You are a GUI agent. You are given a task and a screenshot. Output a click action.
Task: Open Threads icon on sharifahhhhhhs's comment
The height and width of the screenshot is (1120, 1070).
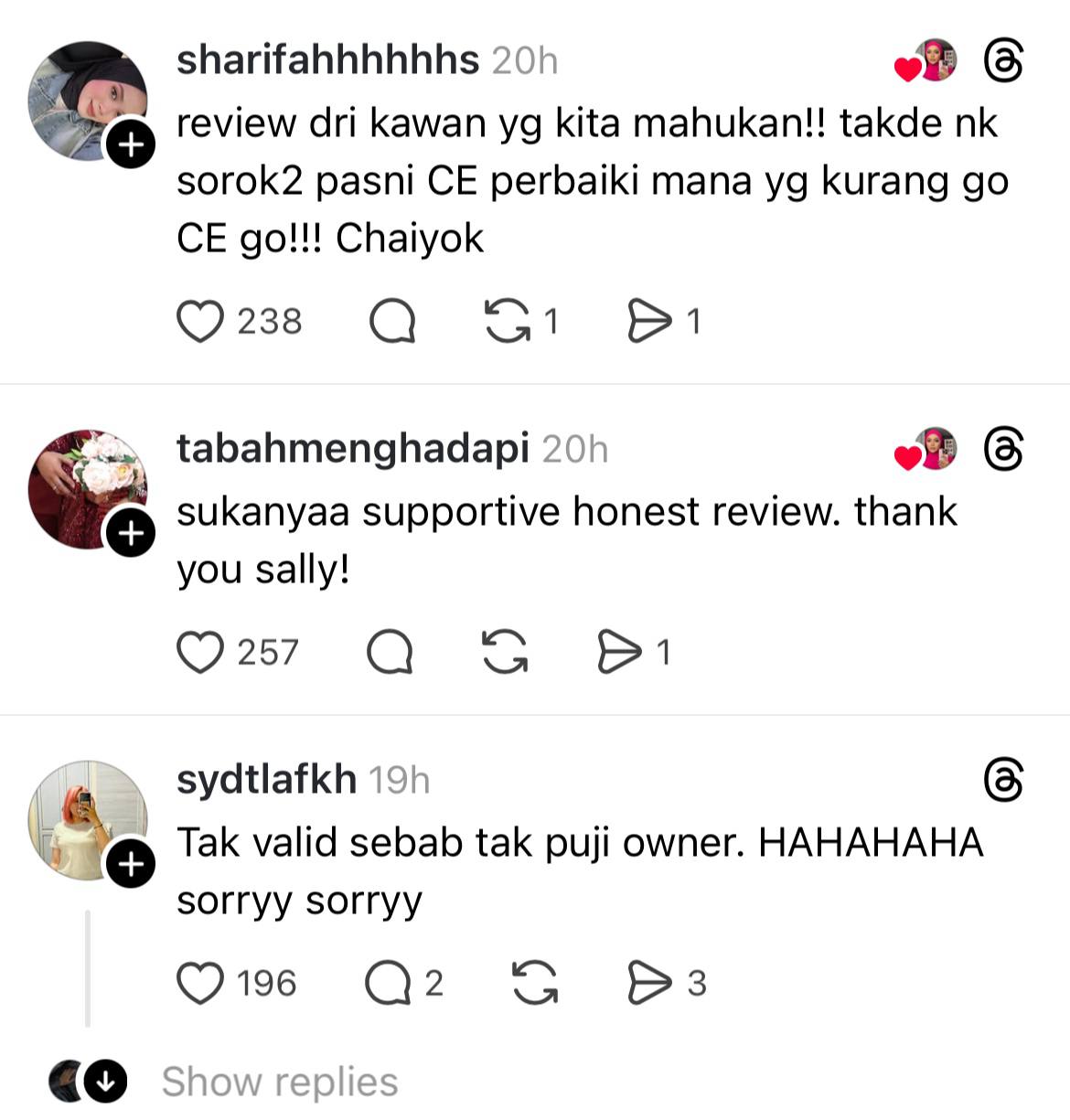point(1002,62)
